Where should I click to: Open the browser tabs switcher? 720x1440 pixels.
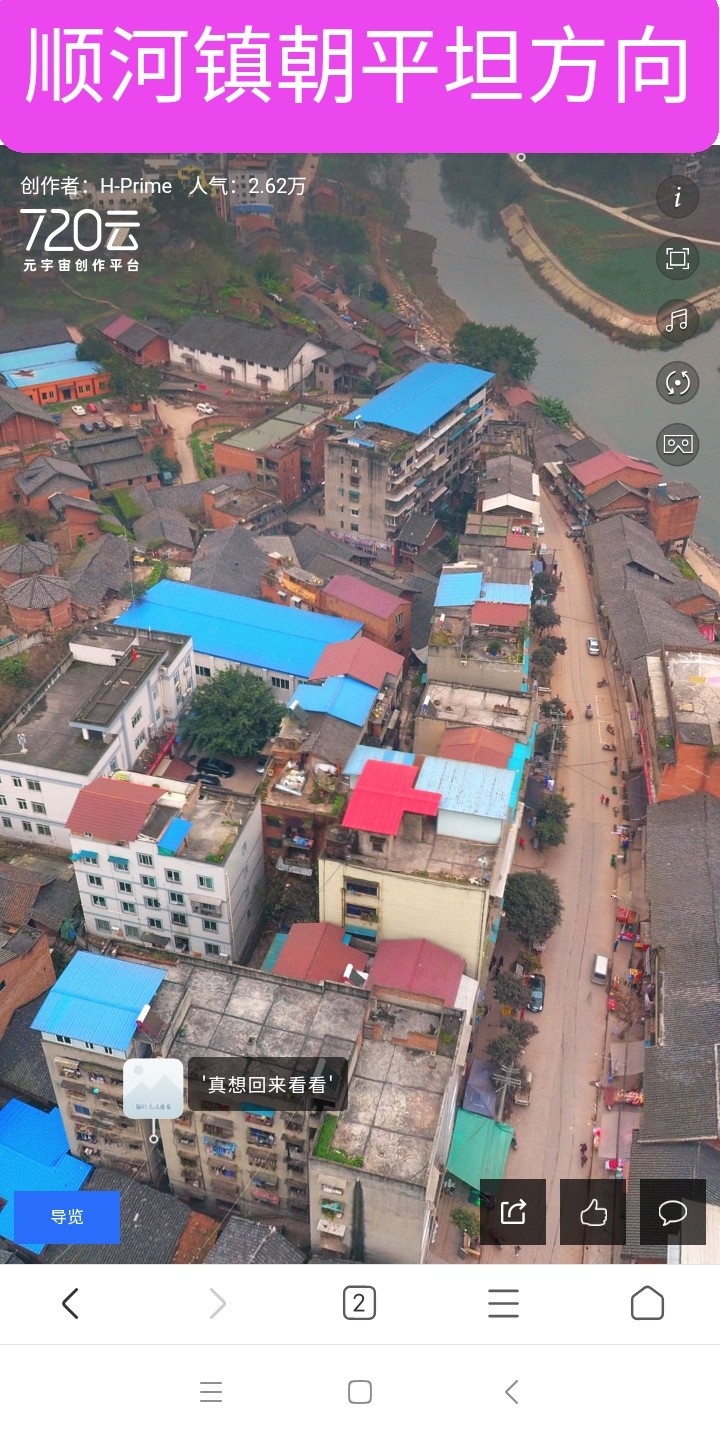[359, 1303]
